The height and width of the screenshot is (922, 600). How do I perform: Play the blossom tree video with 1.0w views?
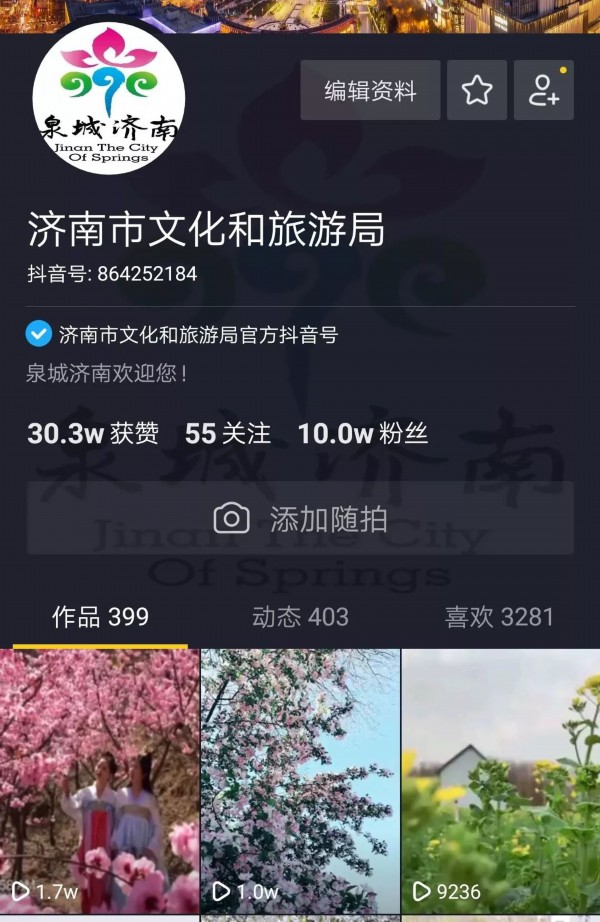pos(300,780)
